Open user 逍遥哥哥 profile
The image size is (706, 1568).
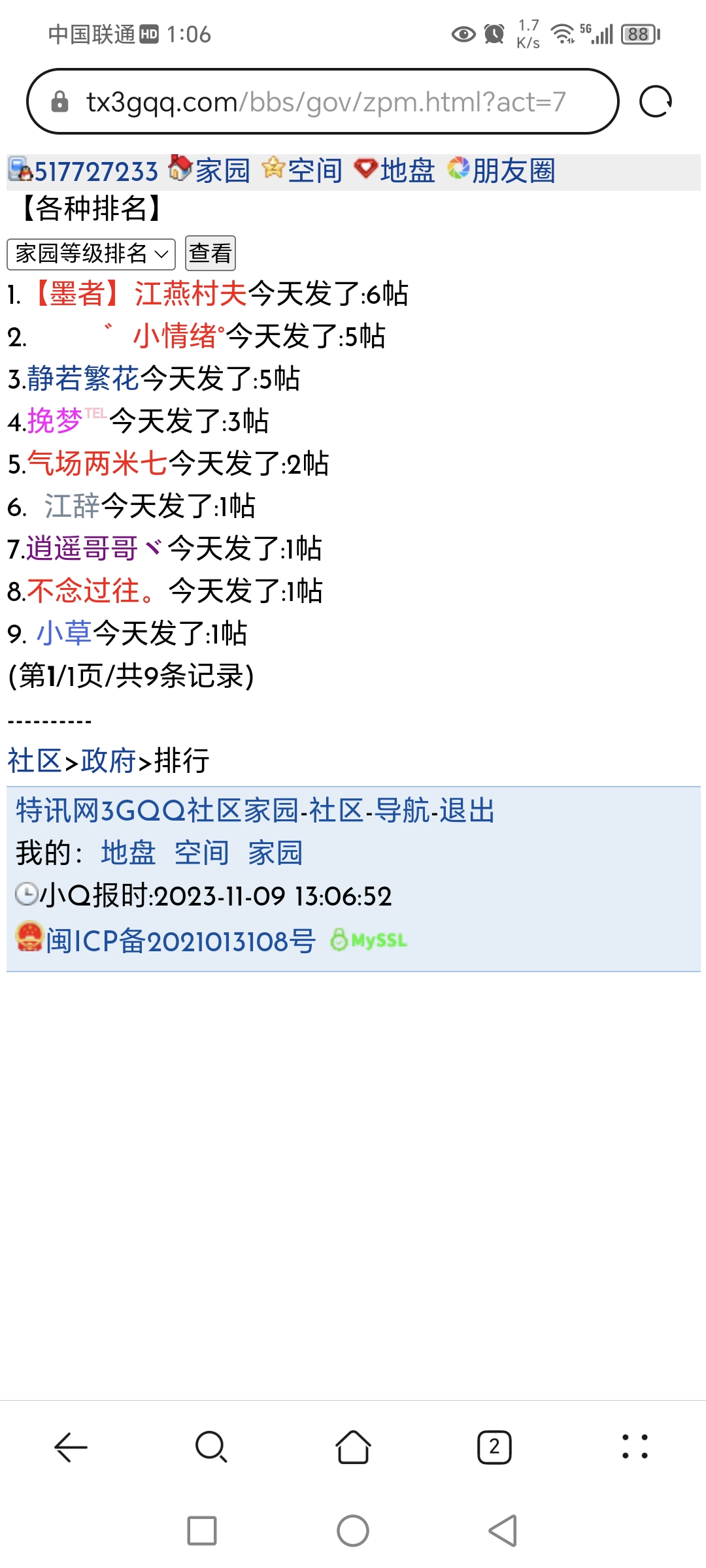pos(82,549)
